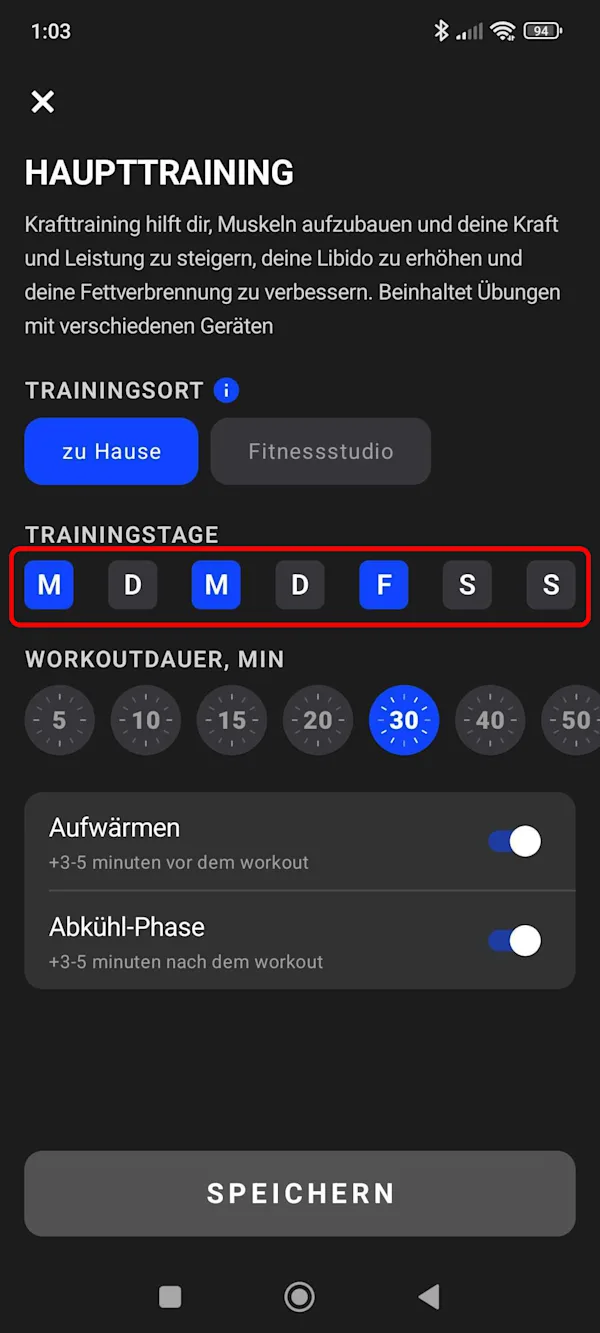600x1333 pixels.
Task: Switch training location to Fitnessstudio
Action: (x=321, y=451)
